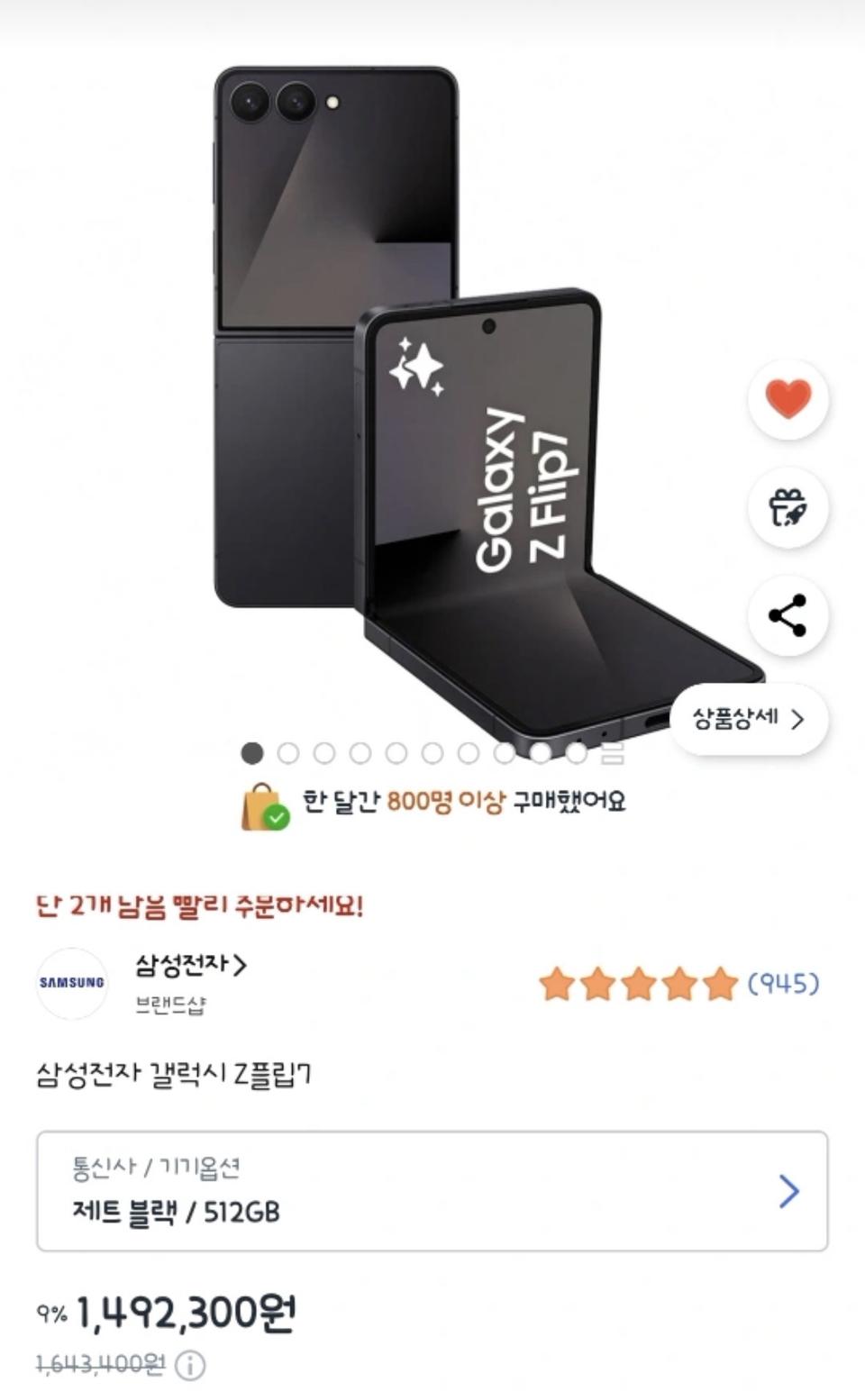Viewport: 865px width, 1400px height.
Task: Activate the first rating star
Action: click(x=558, y=982)
